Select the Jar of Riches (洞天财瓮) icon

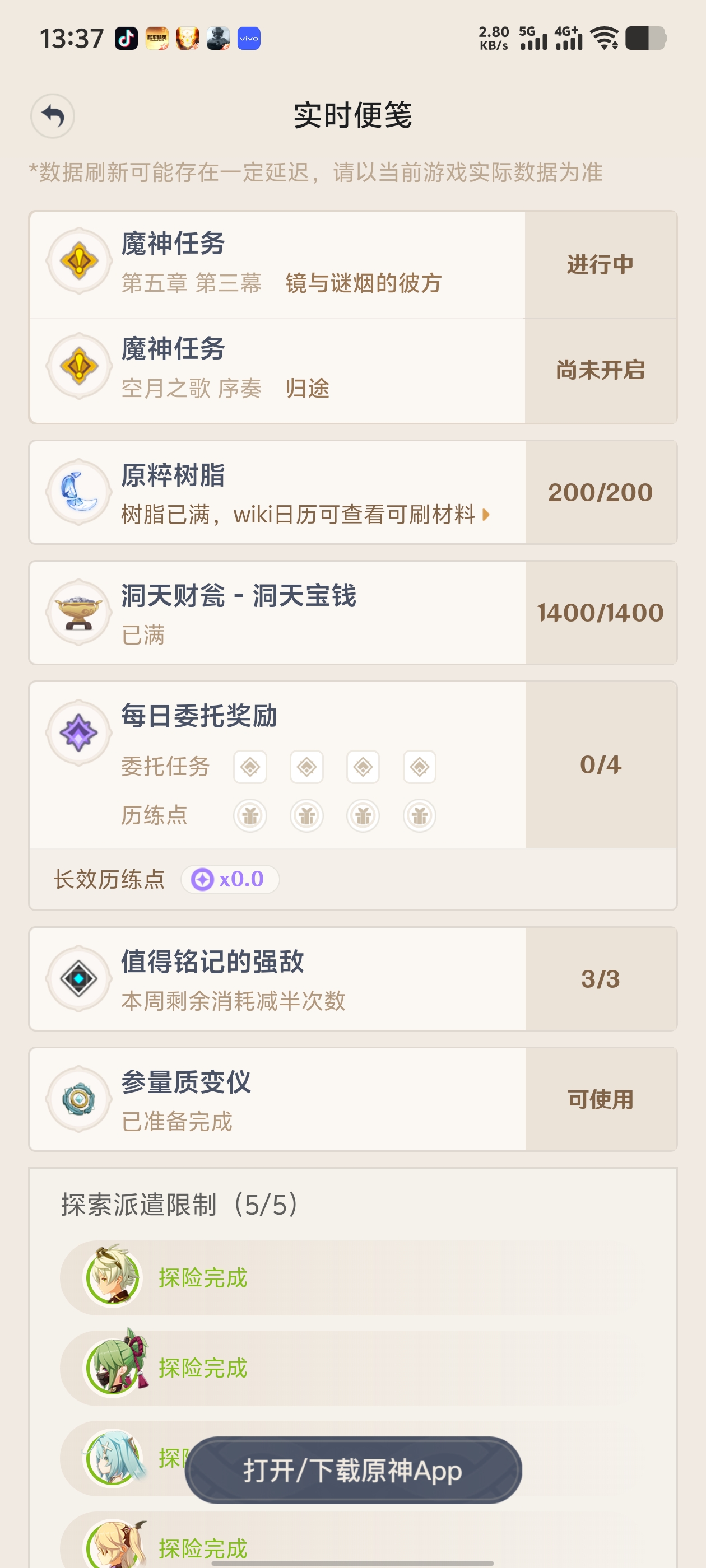click(79, 612)
